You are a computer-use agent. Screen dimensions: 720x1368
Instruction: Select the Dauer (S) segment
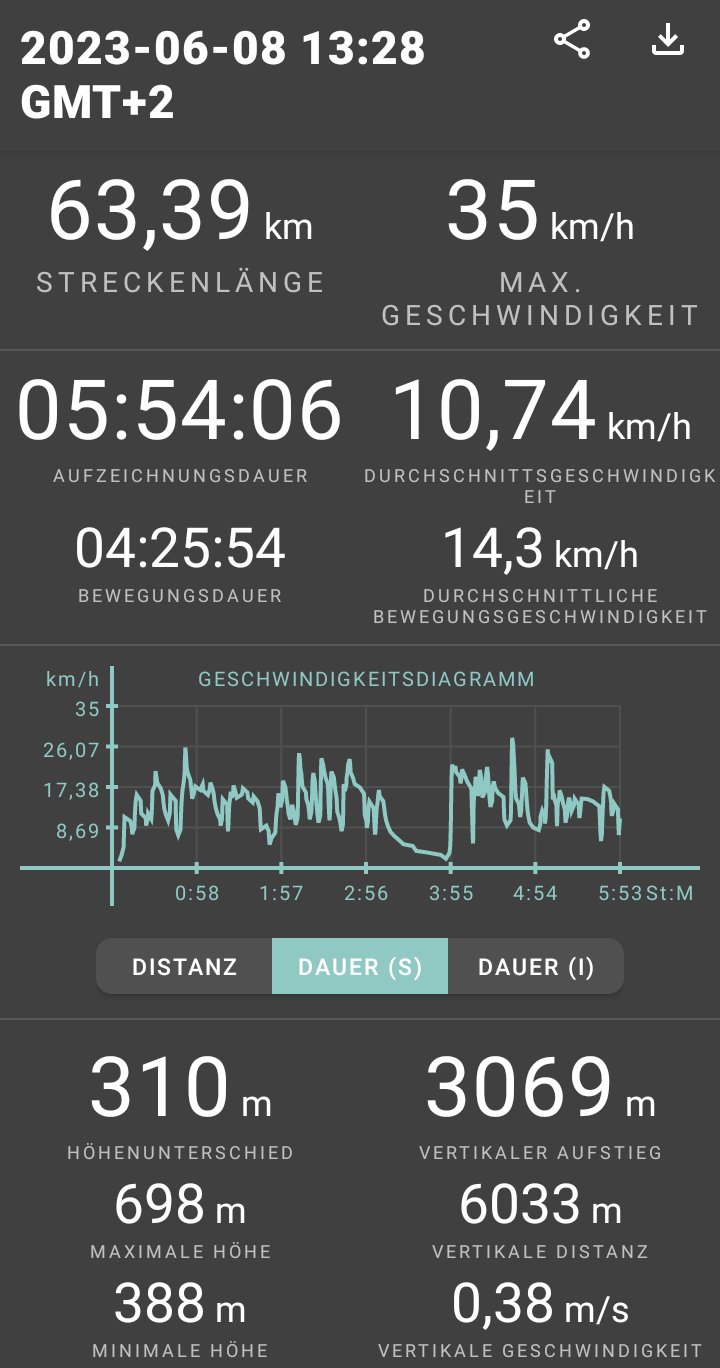pos(360,967)
